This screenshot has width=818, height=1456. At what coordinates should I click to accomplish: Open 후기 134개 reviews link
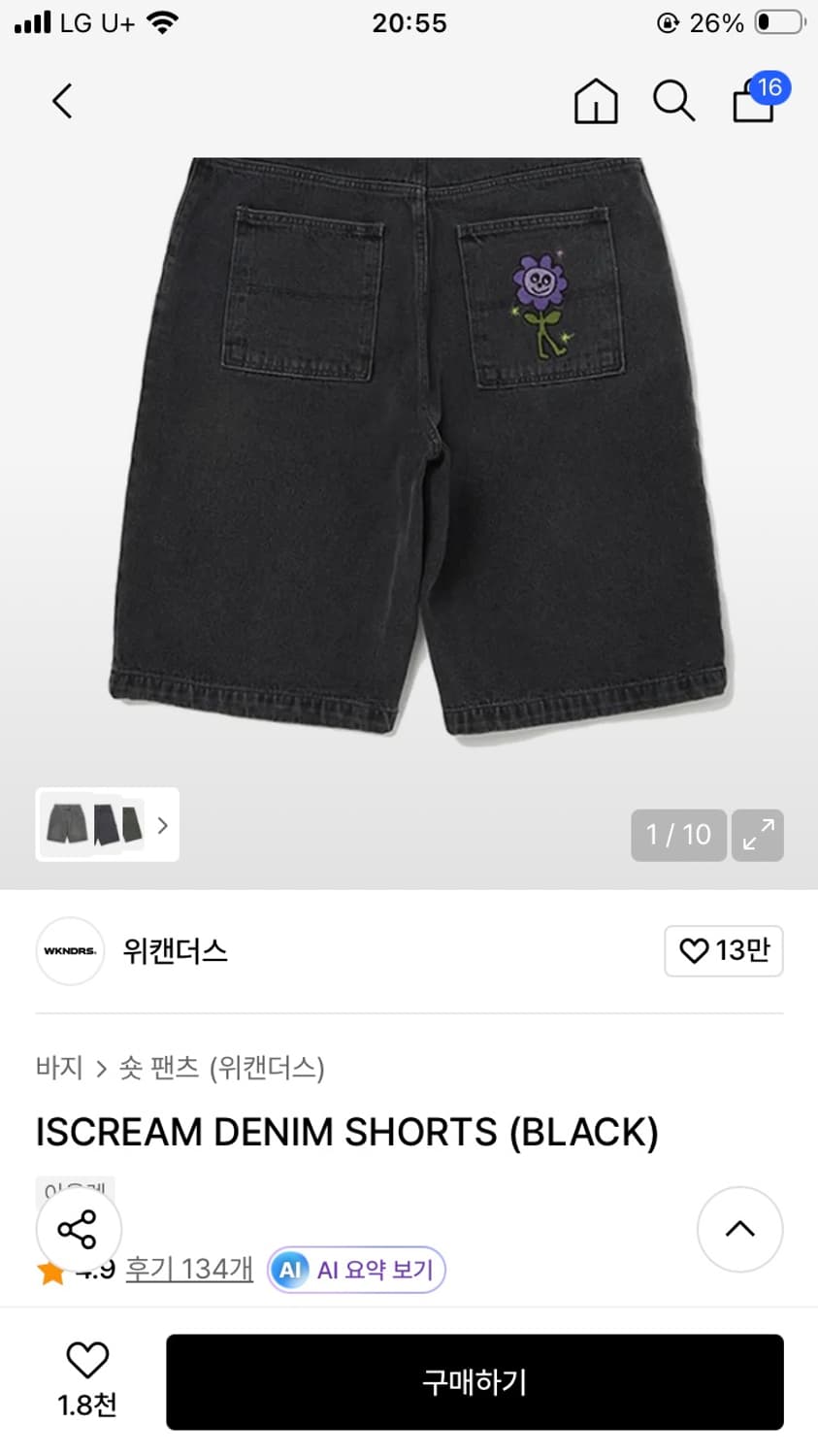pyautogui.click(x=188, y=1269)
